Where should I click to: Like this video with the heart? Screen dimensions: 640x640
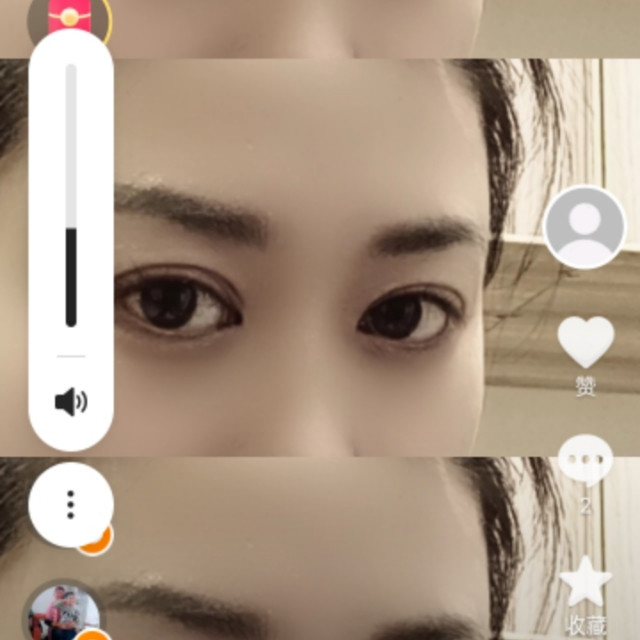pyautogui.click(x=585, y=343)
